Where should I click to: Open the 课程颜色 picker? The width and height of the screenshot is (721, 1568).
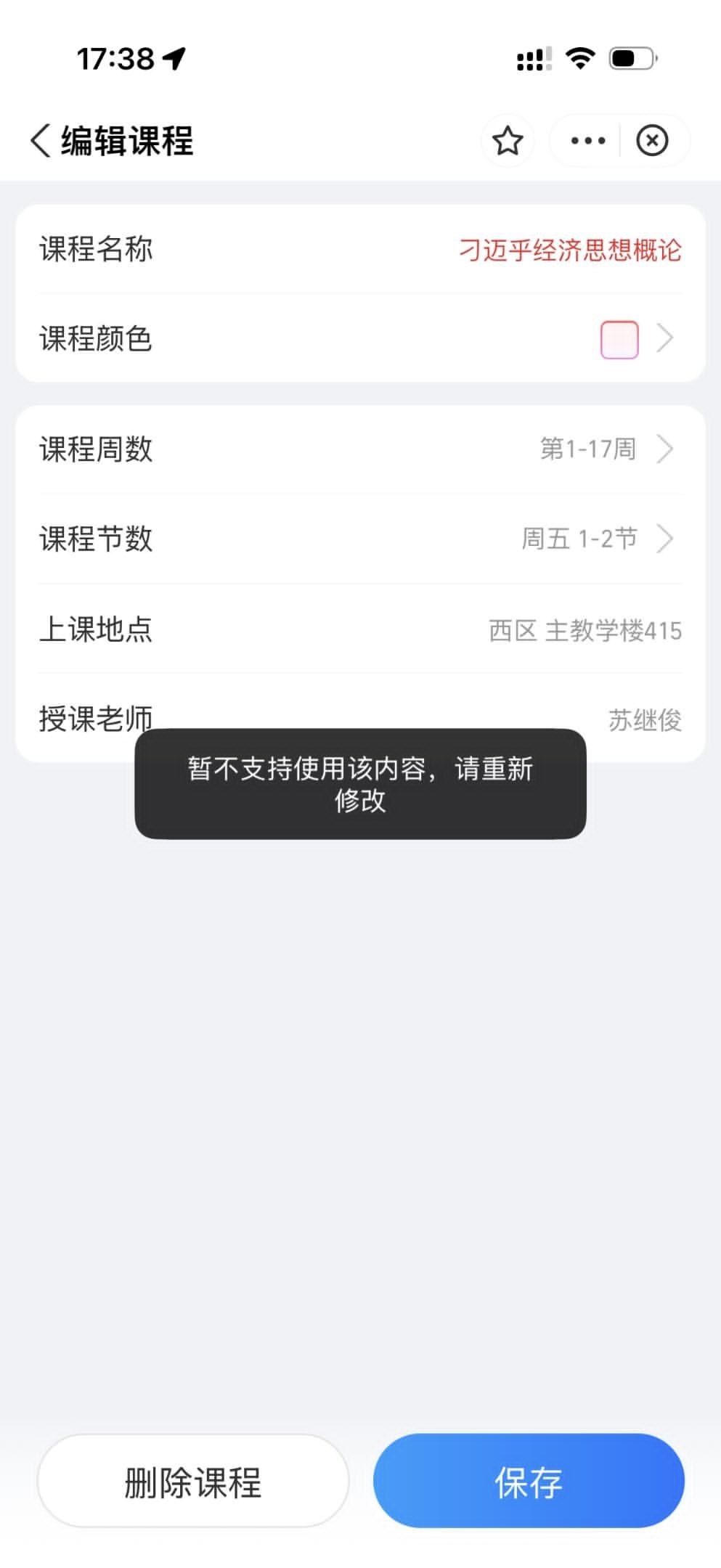360,338
